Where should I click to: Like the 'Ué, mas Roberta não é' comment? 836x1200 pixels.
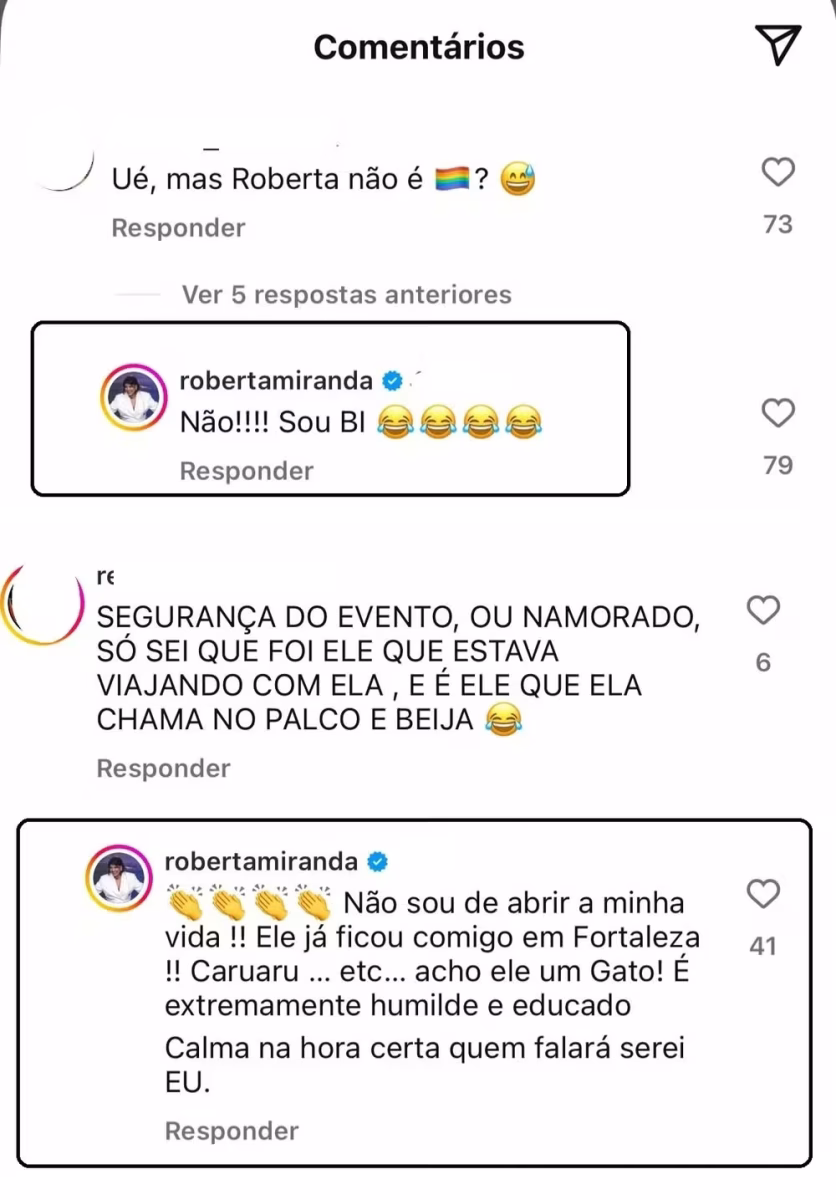tap(777, 174)
